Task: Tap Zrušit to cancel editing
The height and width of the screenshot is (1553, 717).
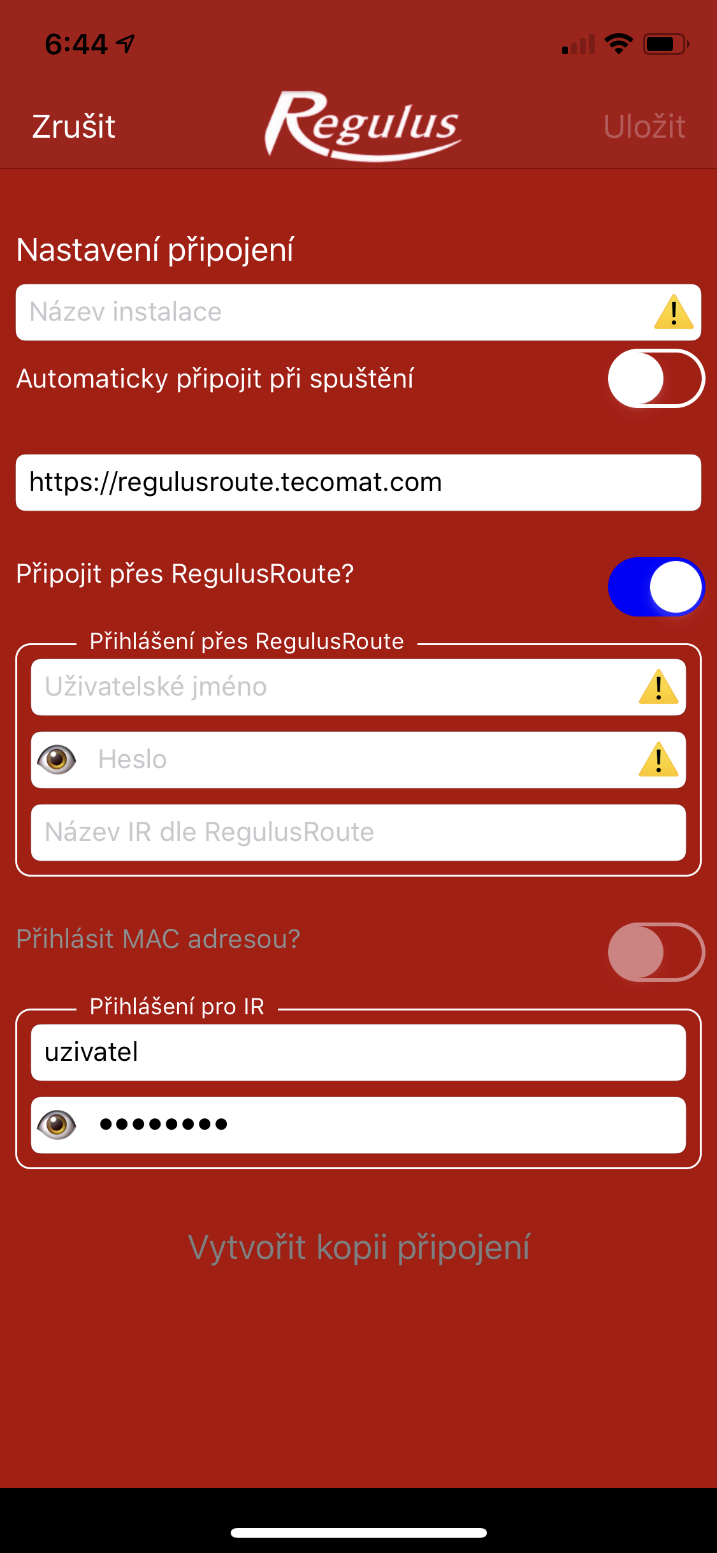Action: click(74, 127)
